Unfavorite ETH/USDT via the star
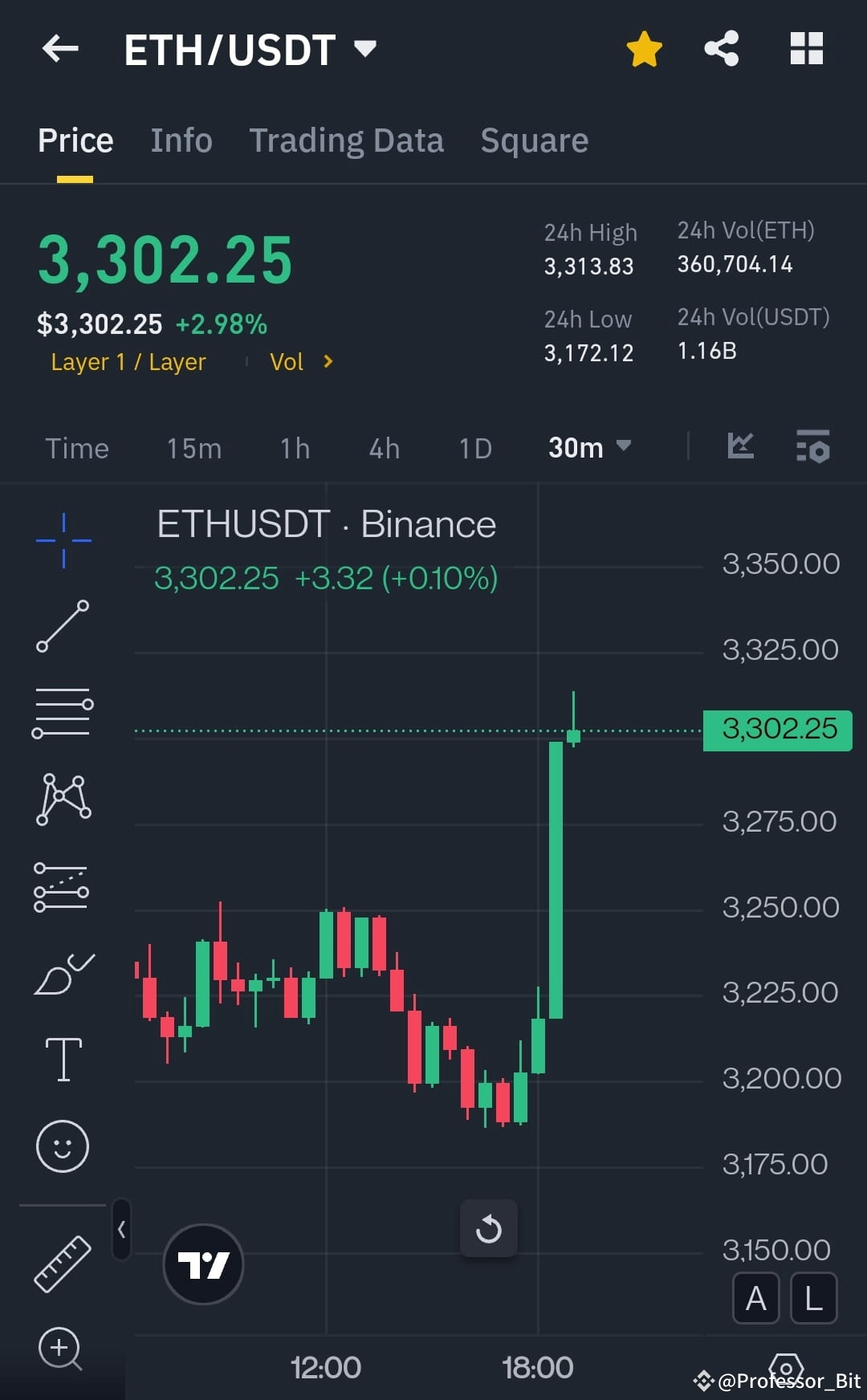This screenshot has height=1400, width=867. (644, 48)
